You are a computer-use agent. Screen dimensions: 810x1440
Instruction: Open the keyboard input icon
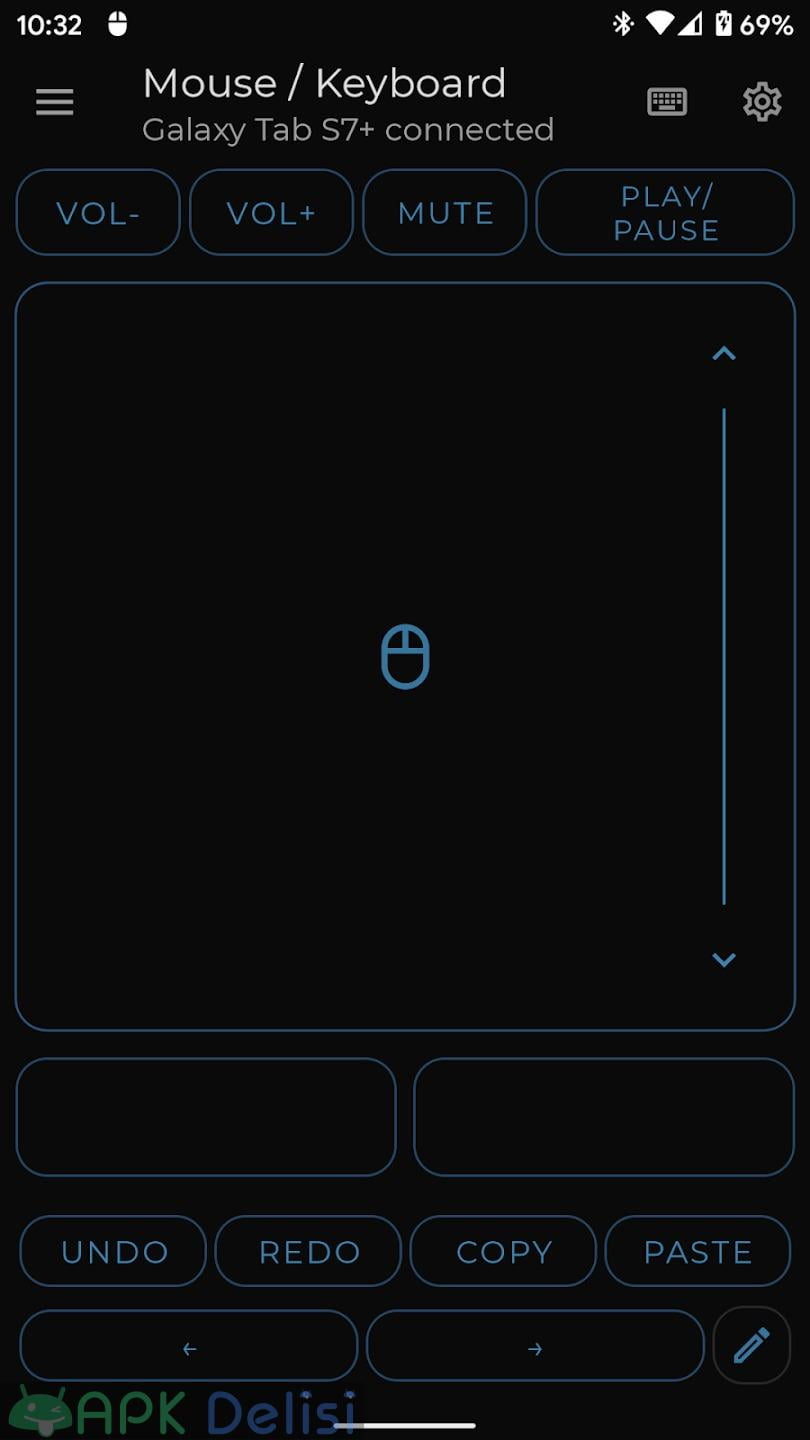click(667, 102)
